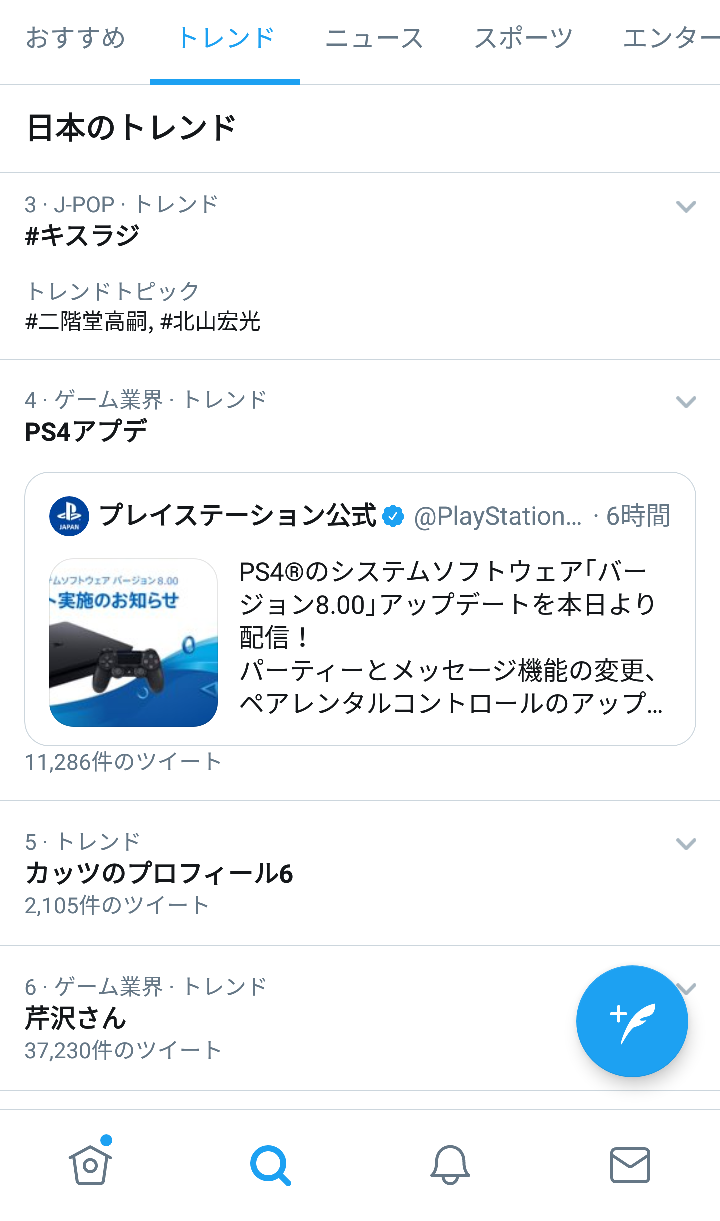Switch to the ニュース tab
This screenshot has width=720, height=1221.
374,39
